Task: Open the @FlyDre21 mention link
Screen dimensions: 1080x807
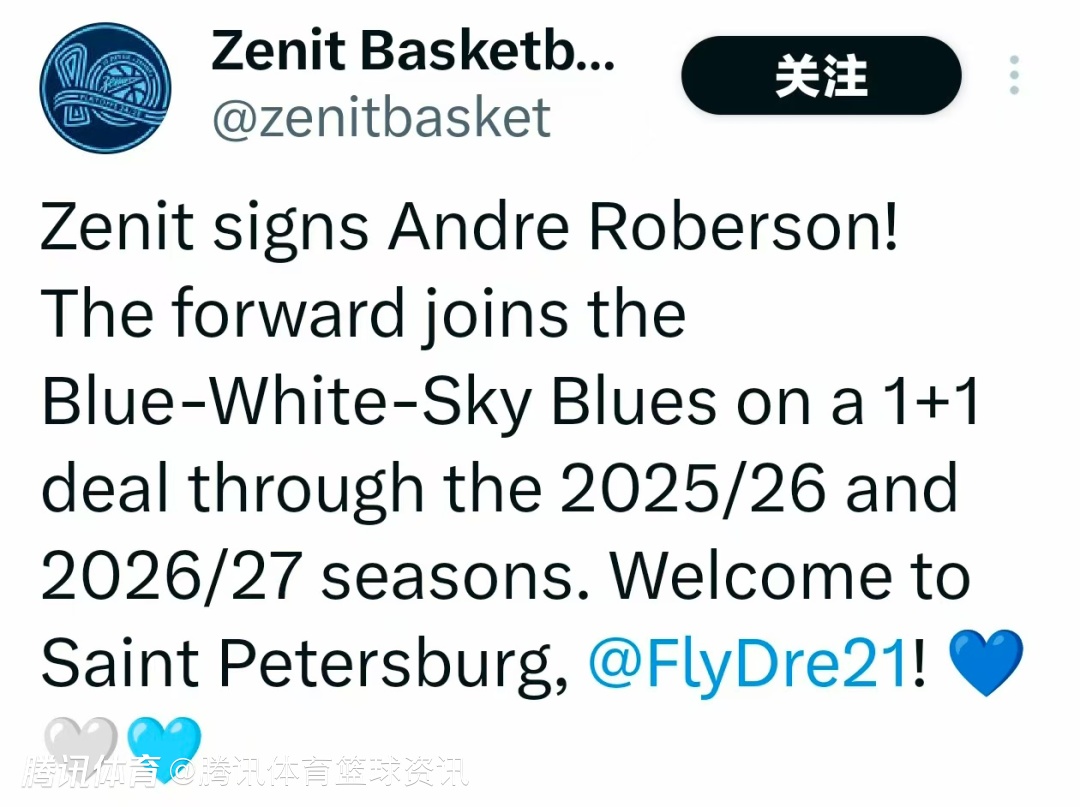Action: (749, 663)
